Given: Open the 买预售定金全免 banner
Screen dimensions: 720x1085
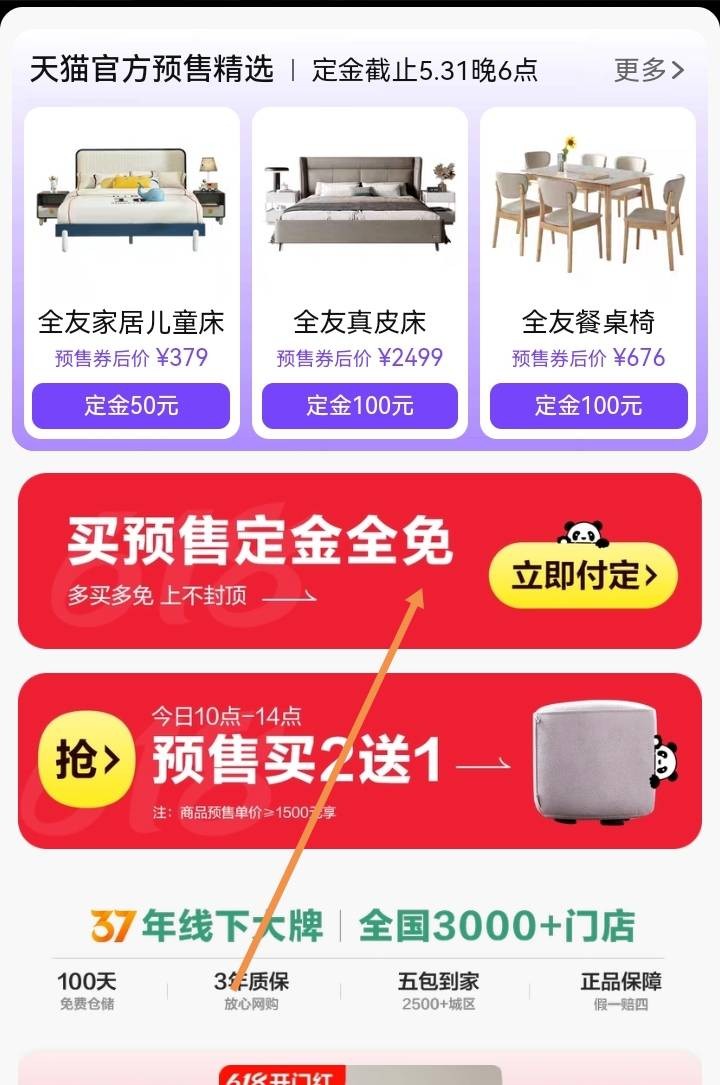Looking at the screenshot, I should tap(260, 560).
